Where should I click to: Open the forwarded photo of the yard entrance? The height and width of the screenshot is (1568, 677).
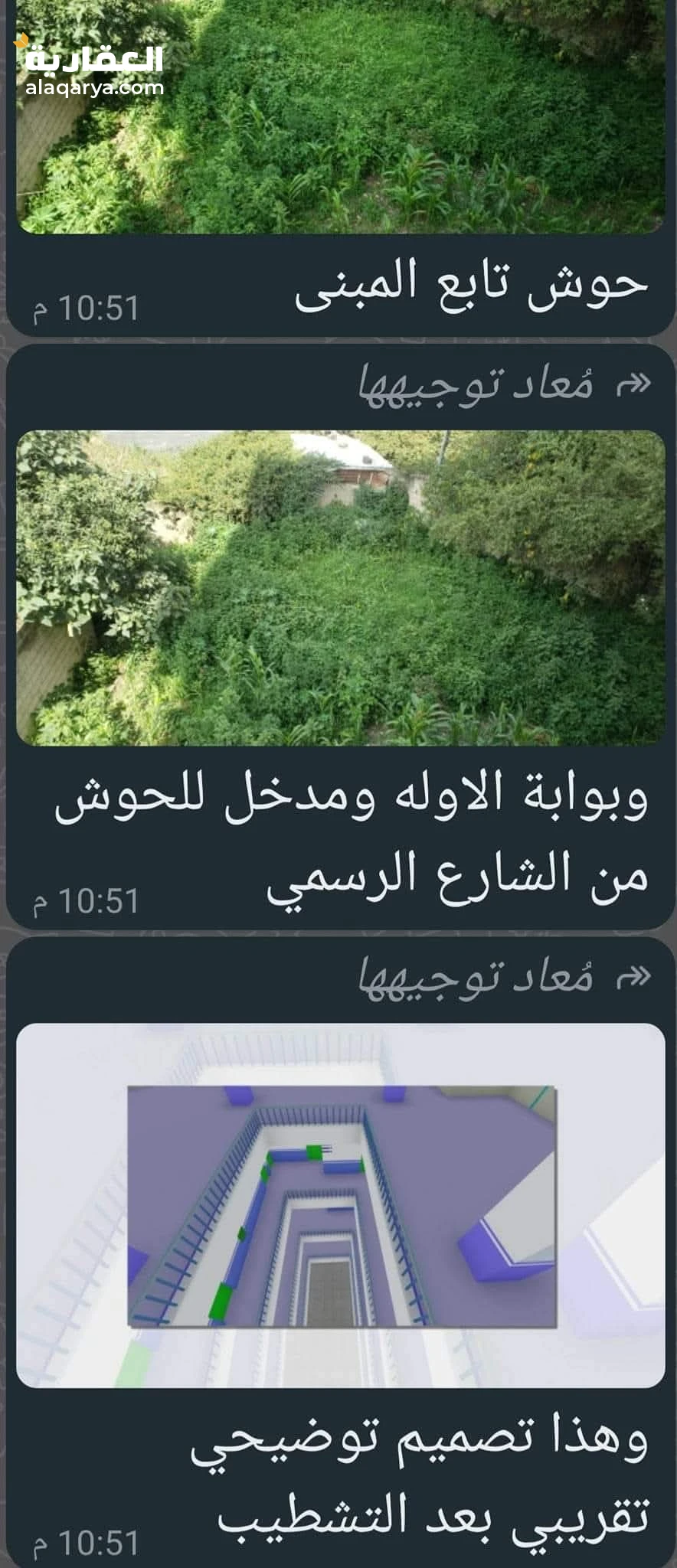(340, 588)
